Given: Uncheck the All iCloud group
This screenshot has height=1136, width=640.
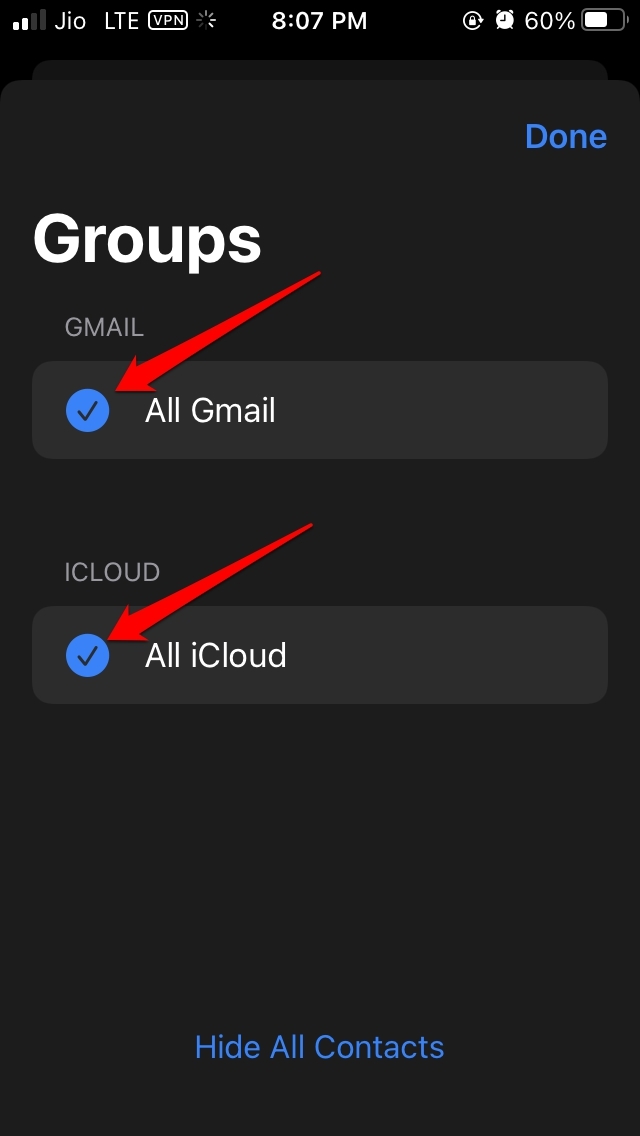Looking at the screenshot, I should click(88, 655).
